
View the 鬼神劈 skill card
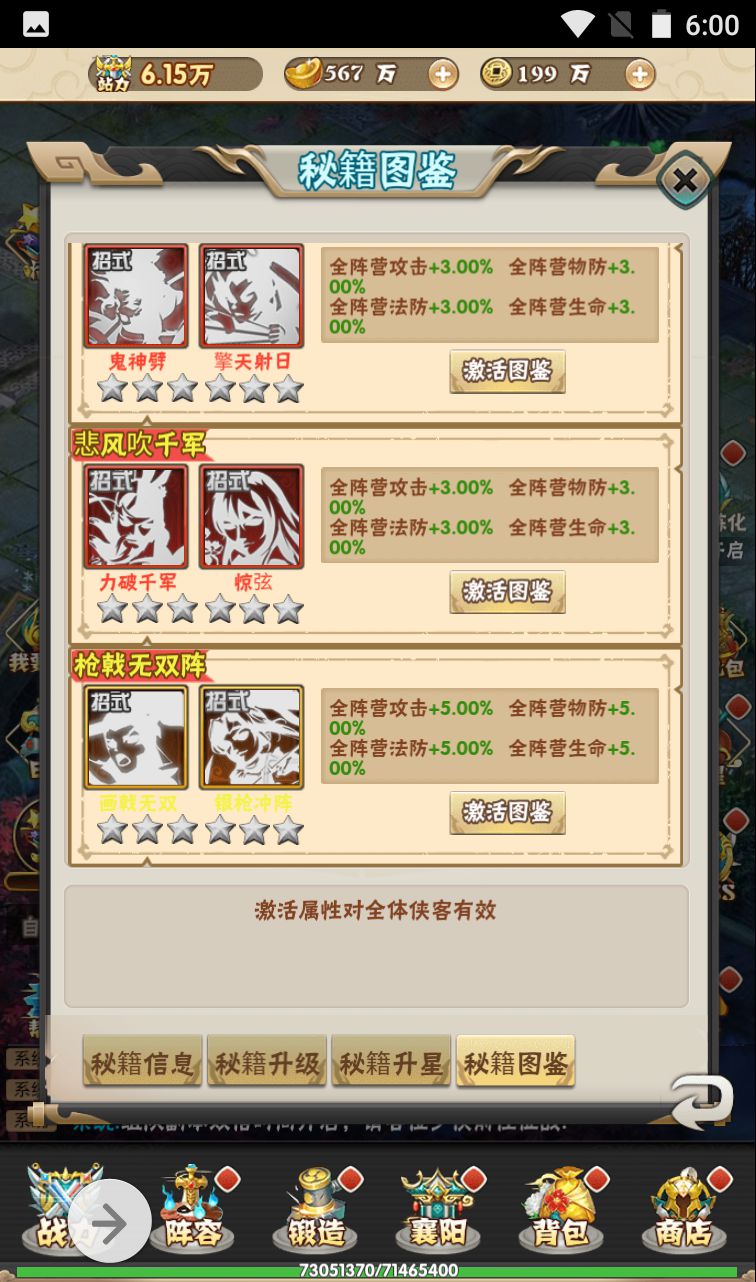tap(136, 297)
